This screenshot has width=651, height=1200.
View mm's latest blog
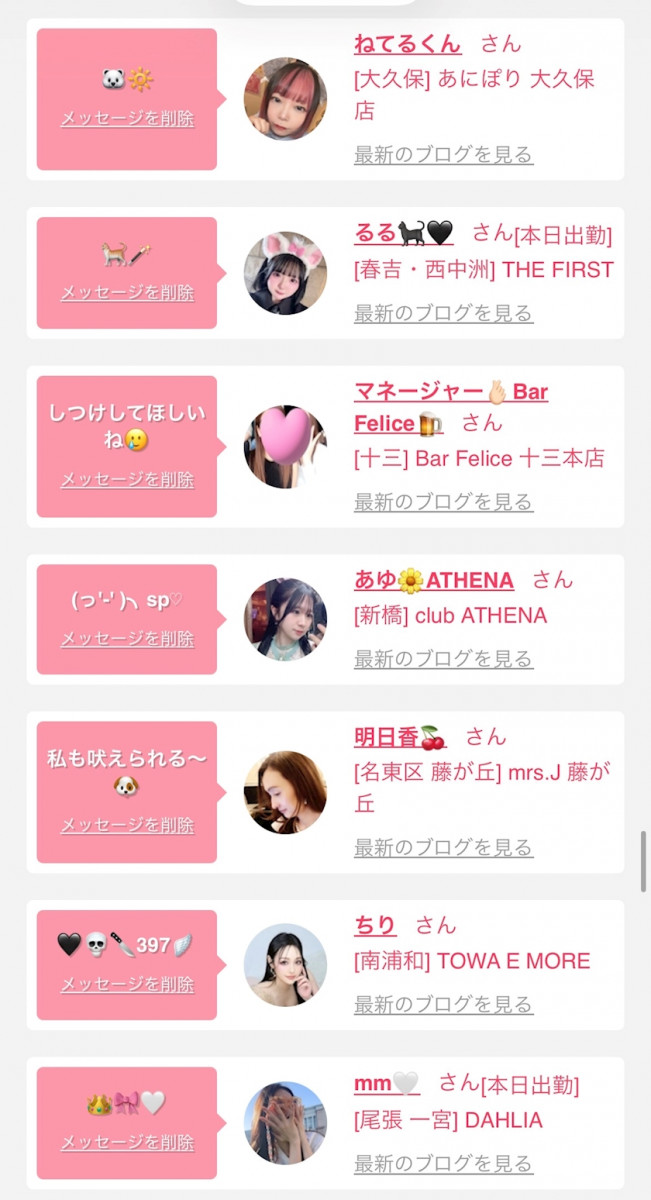443,1164
